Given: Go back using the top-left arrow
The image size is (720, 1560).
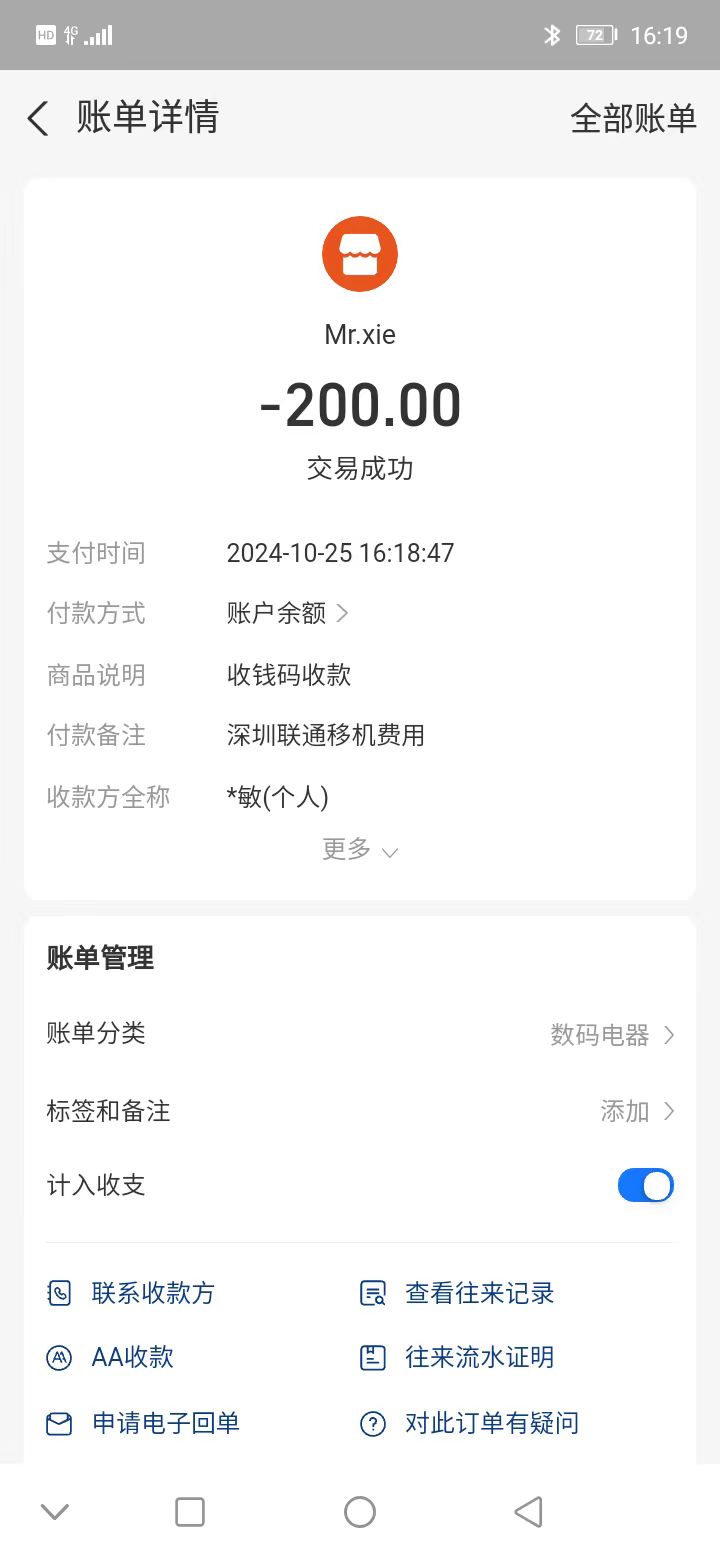Looking at the screenshot, I should pos(38,119).
